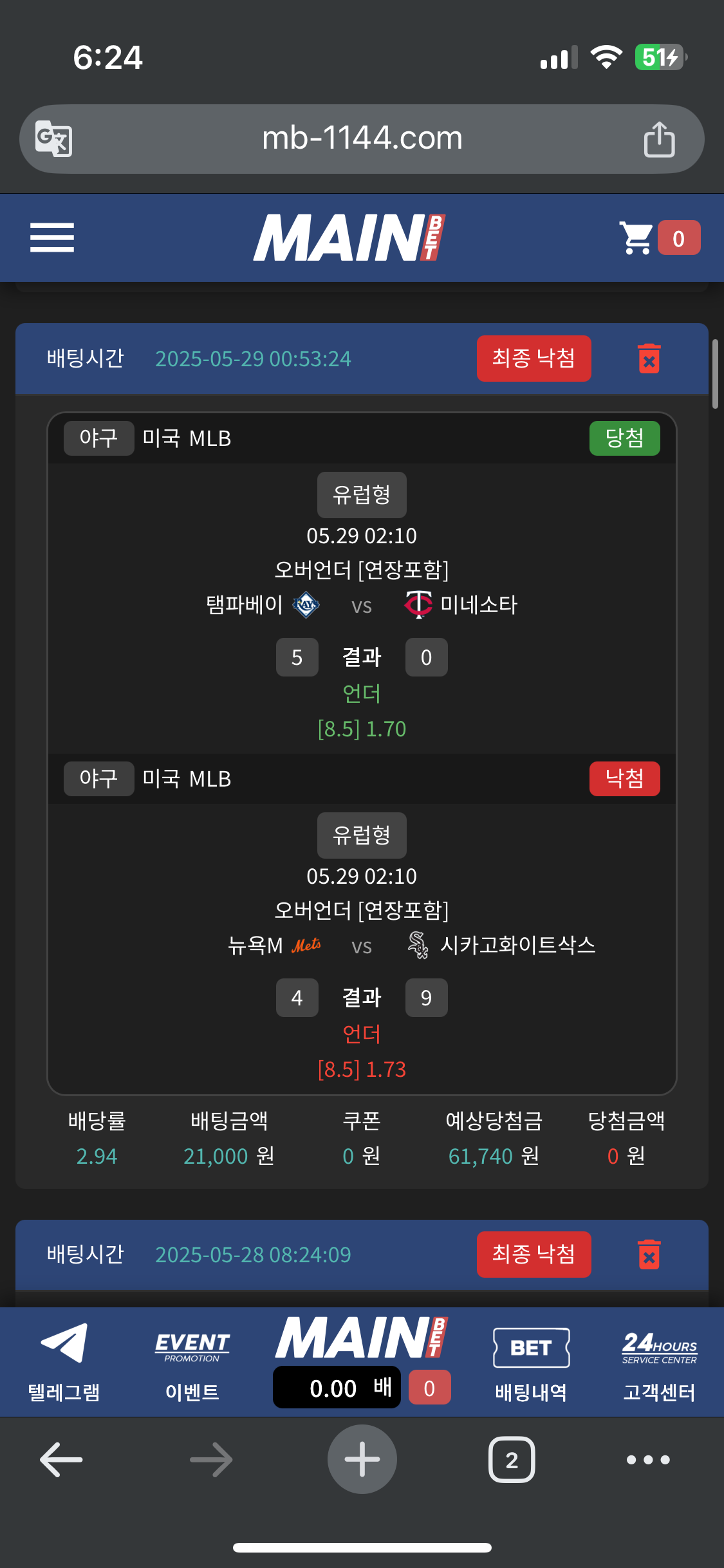The image size is (724, 1568).
Task: Go back to the previous page
Action: [x=61, y=1459]
